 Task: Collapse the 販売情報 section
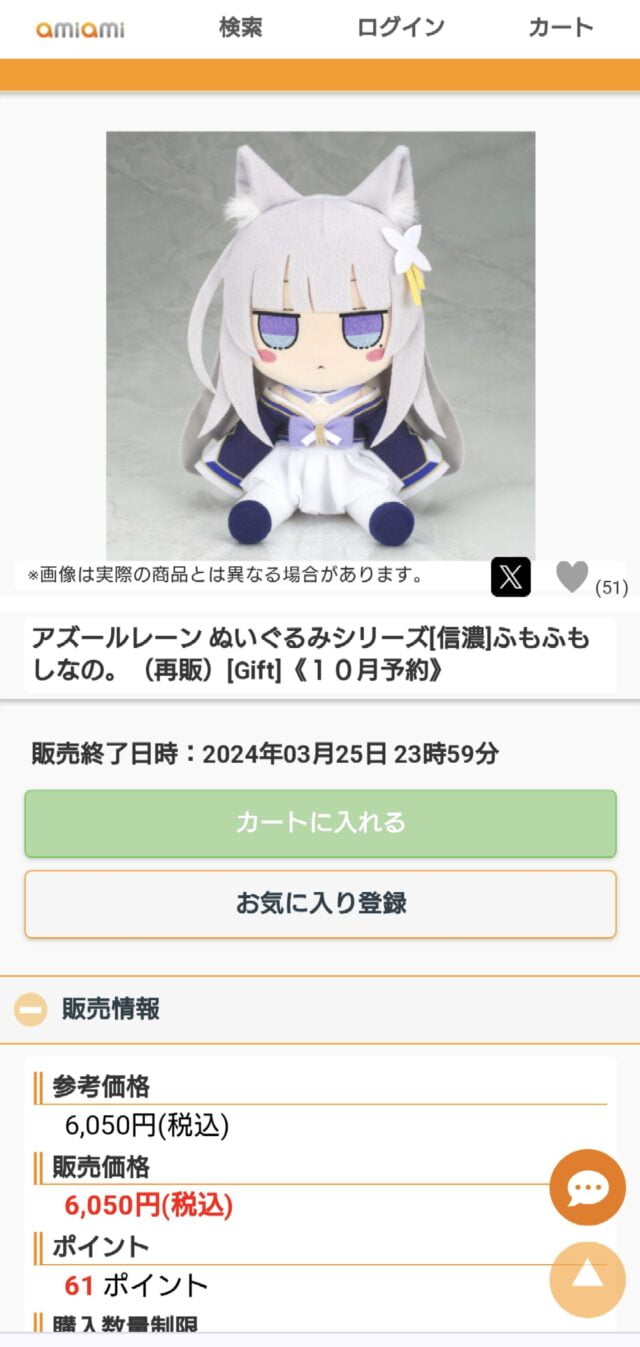[x=31, y=1010]
